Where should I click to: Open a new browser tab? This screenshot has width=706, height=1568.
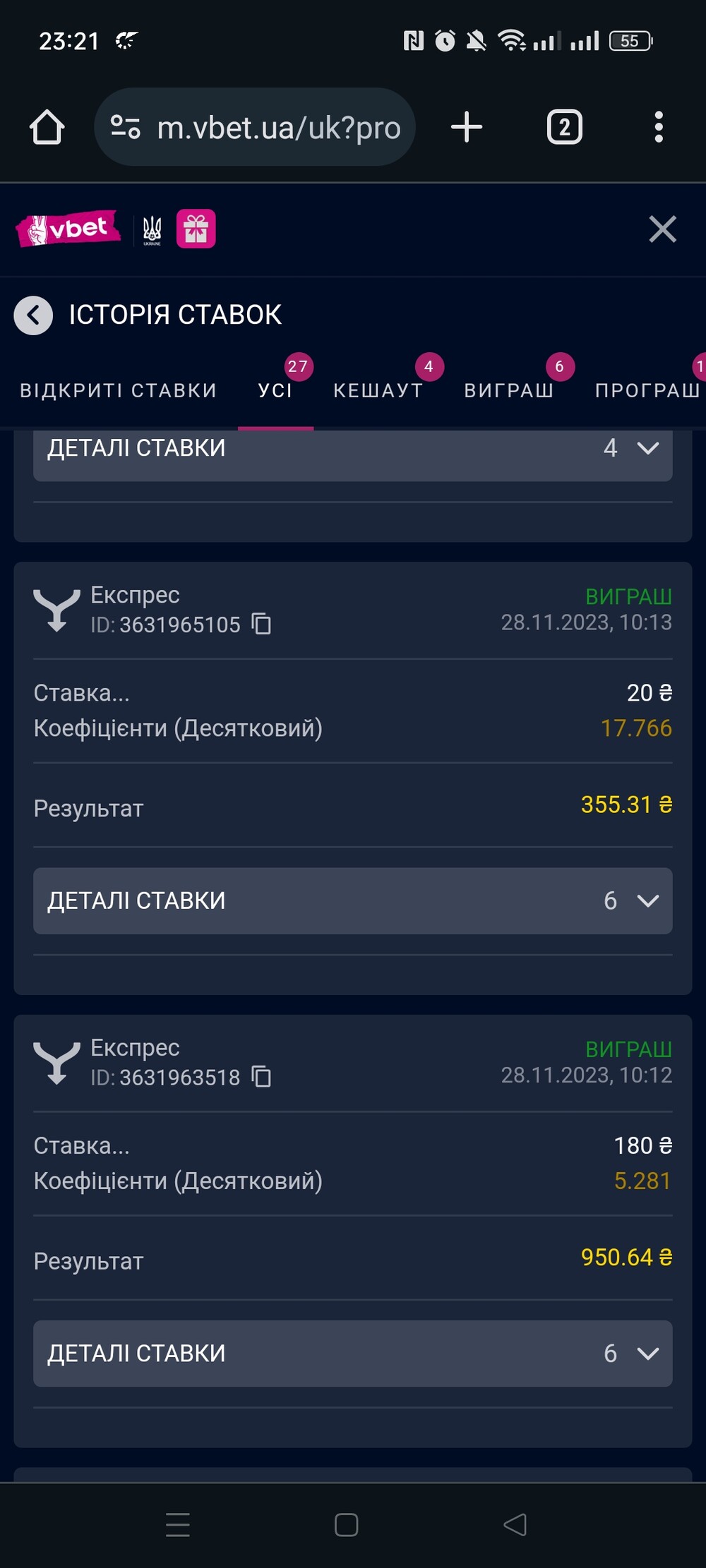(x=467, y=128)
